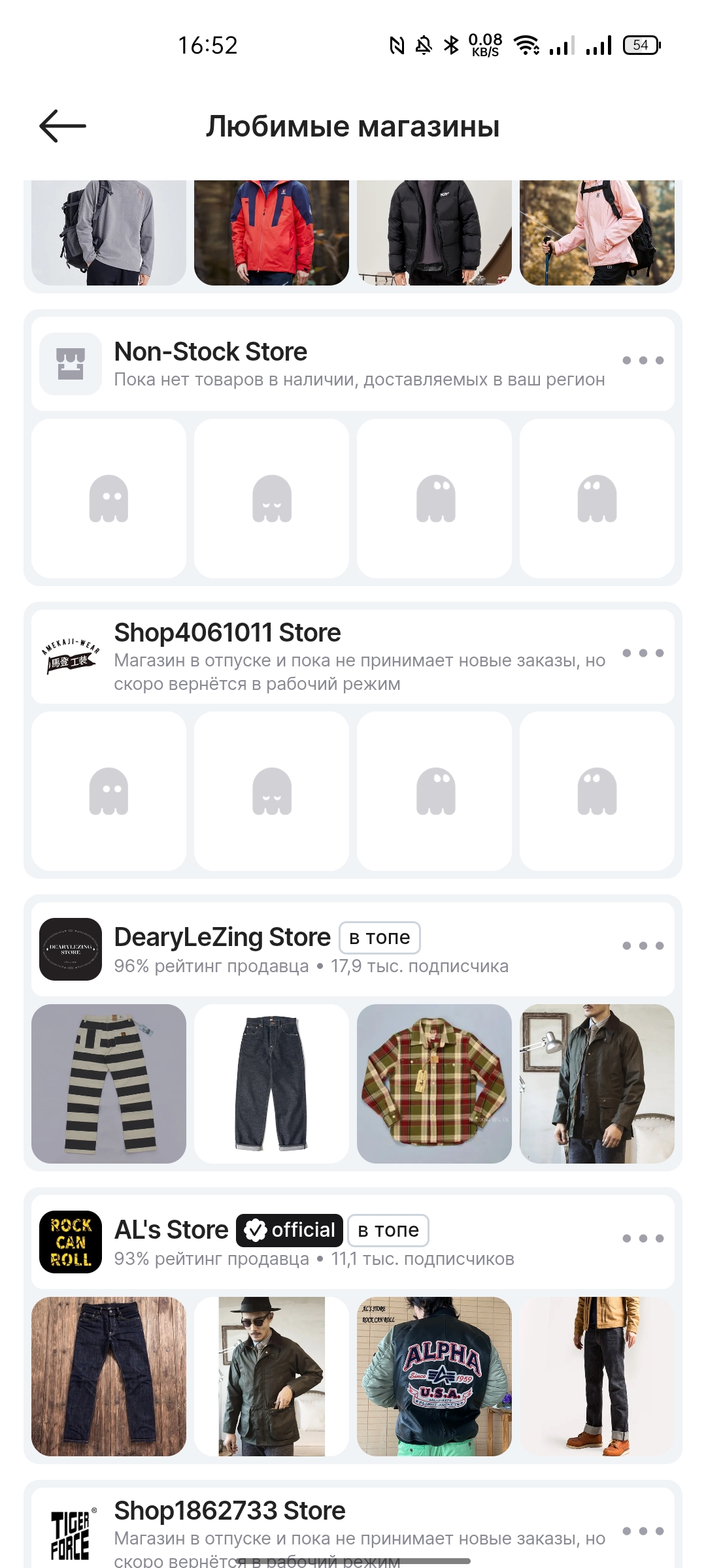Go back using the arrow icon

tap(63, 126)
